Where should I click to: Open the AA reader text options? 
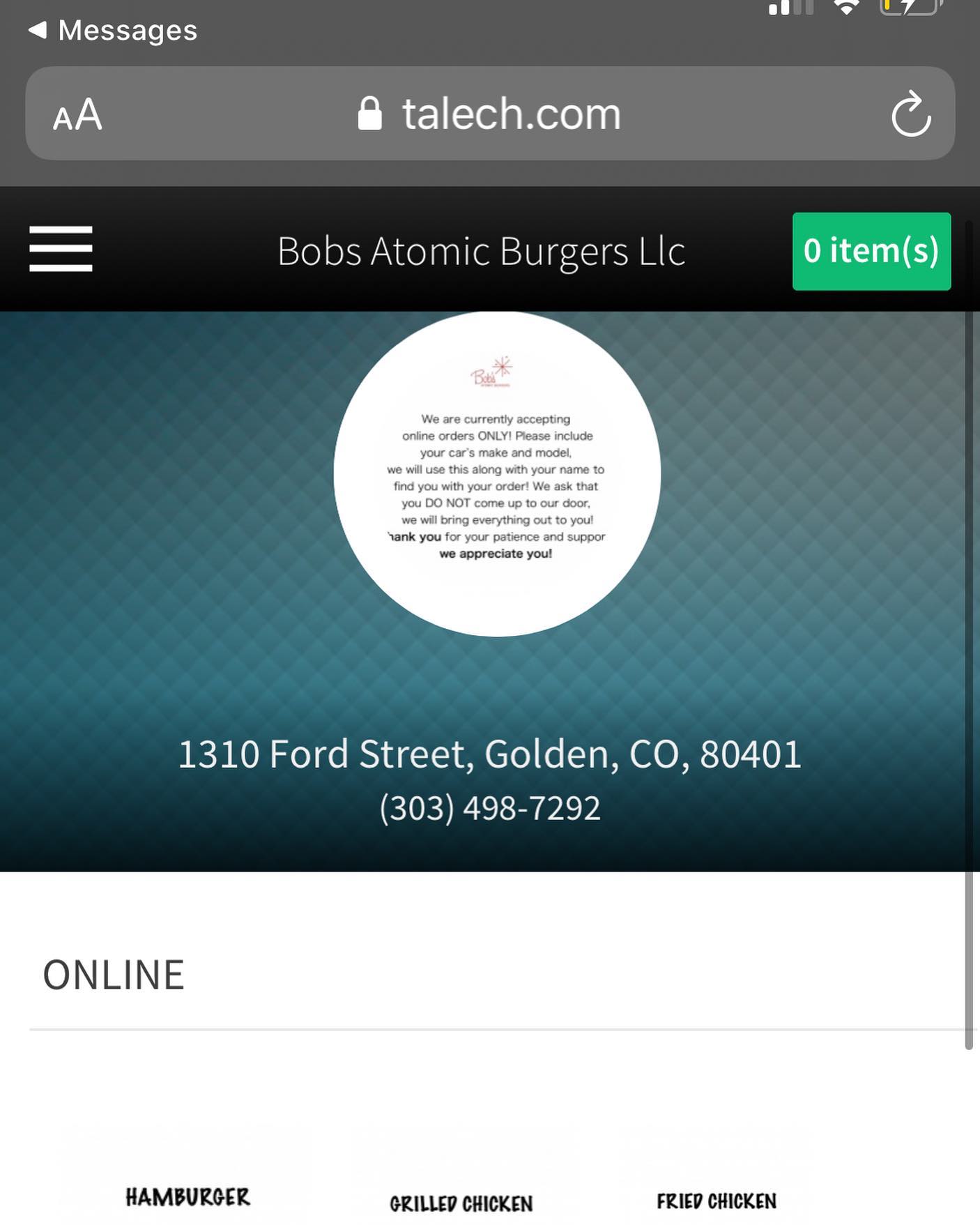tap(77, 115)
